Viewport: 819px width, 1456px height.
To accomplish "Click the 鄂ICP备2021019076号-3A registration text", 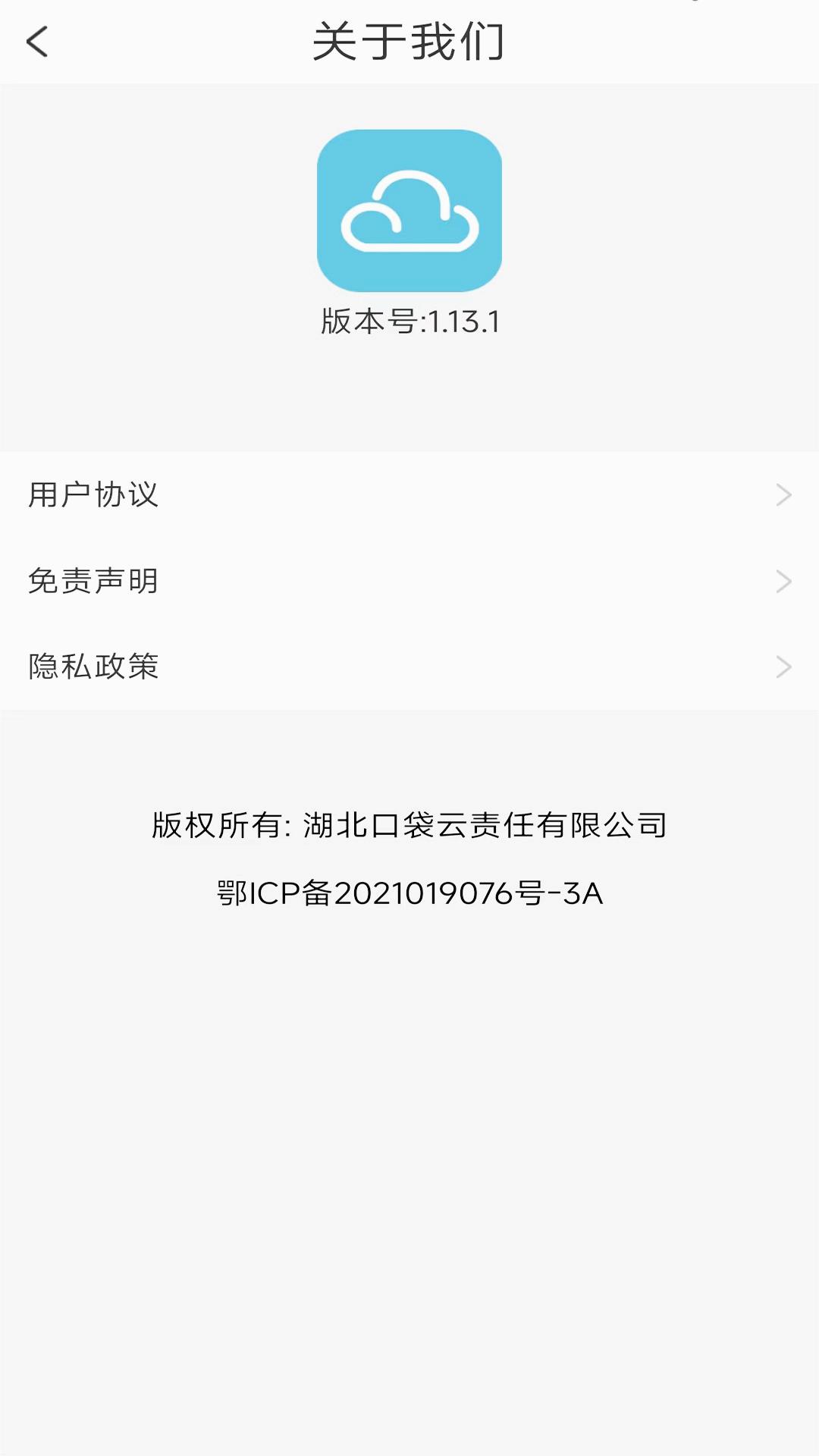I will (409, 895).
